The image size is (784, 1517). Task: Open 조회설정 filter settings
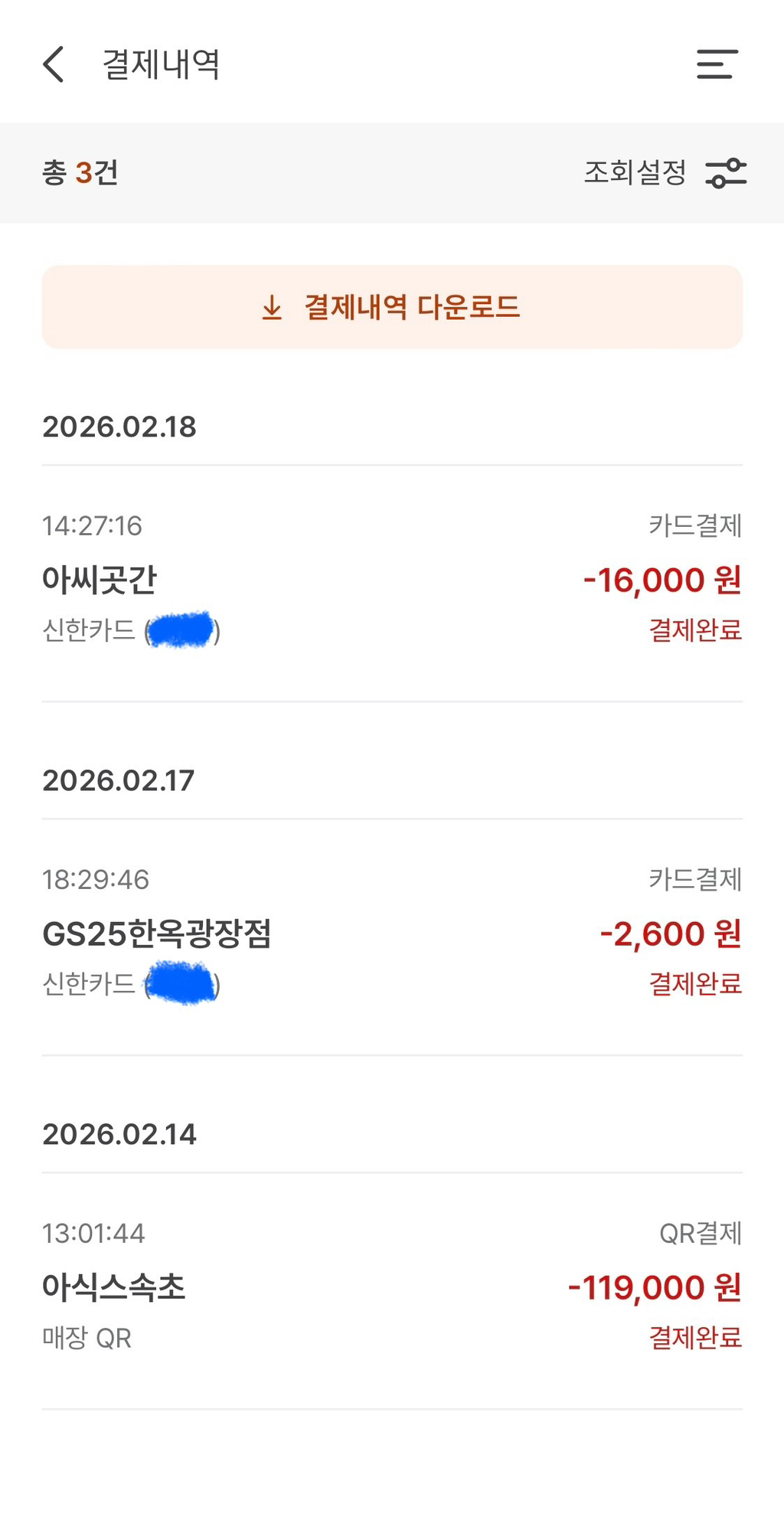(x=665, y=173)
